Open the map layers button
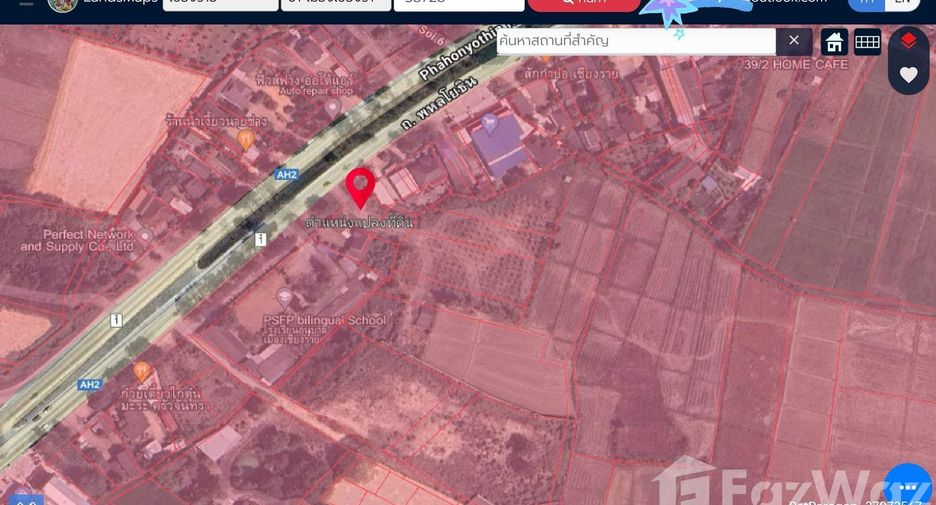The height and width of the screenshot is (505, 936). pyautogui.click(x=909, y=41)
